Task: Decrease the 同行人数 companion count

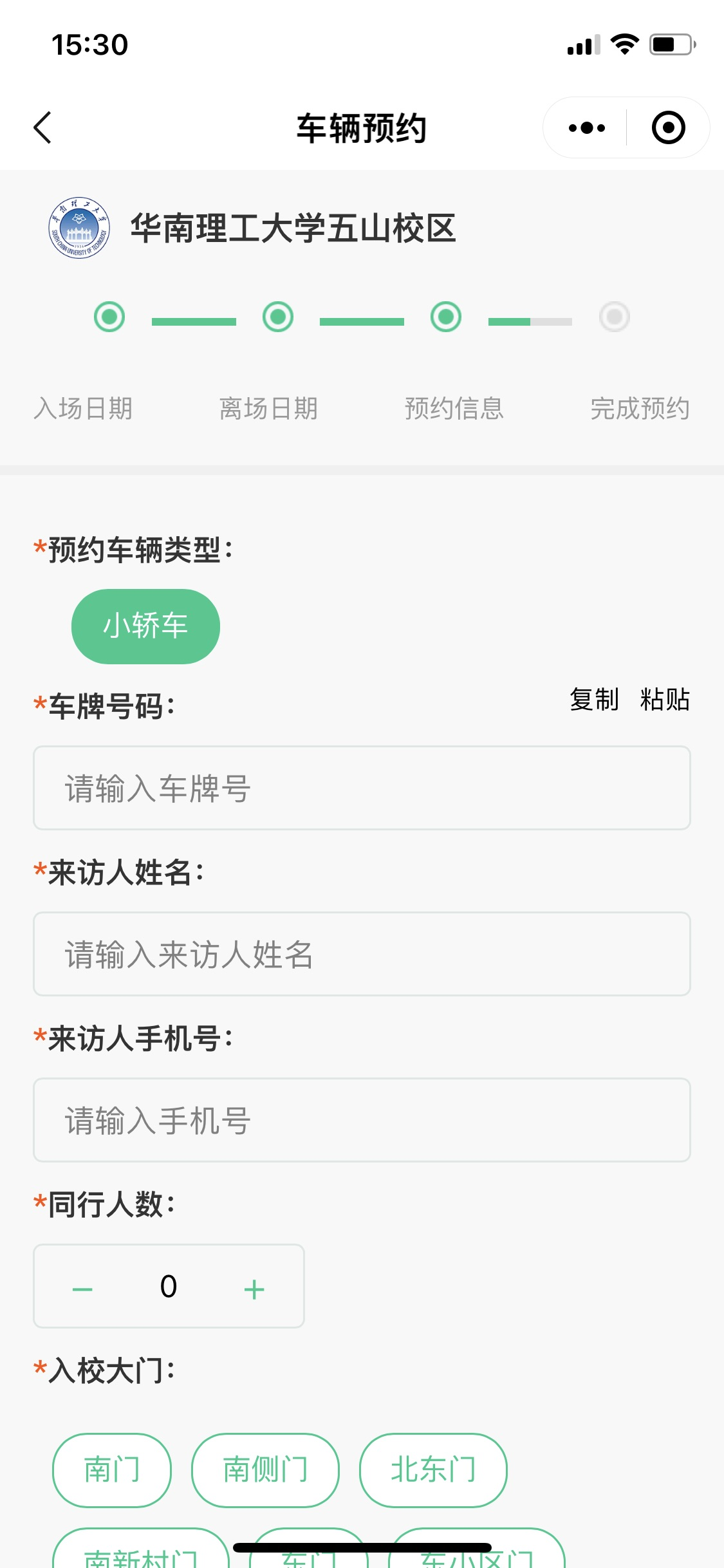Action: pos(82,1289)
